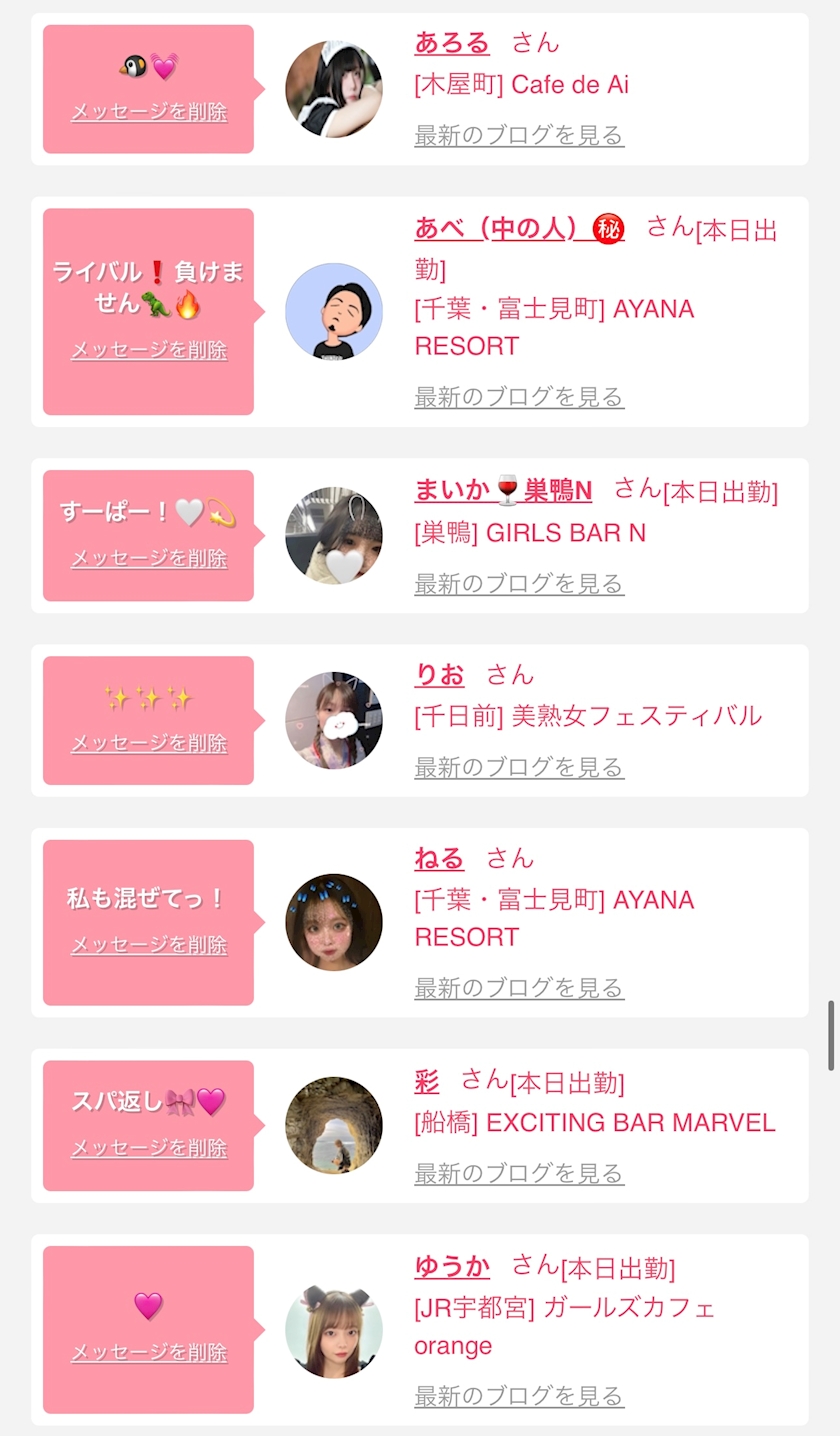View あろる's latest blog
The width and height of the screenshot is (840, 1436).
coord(519,135)
